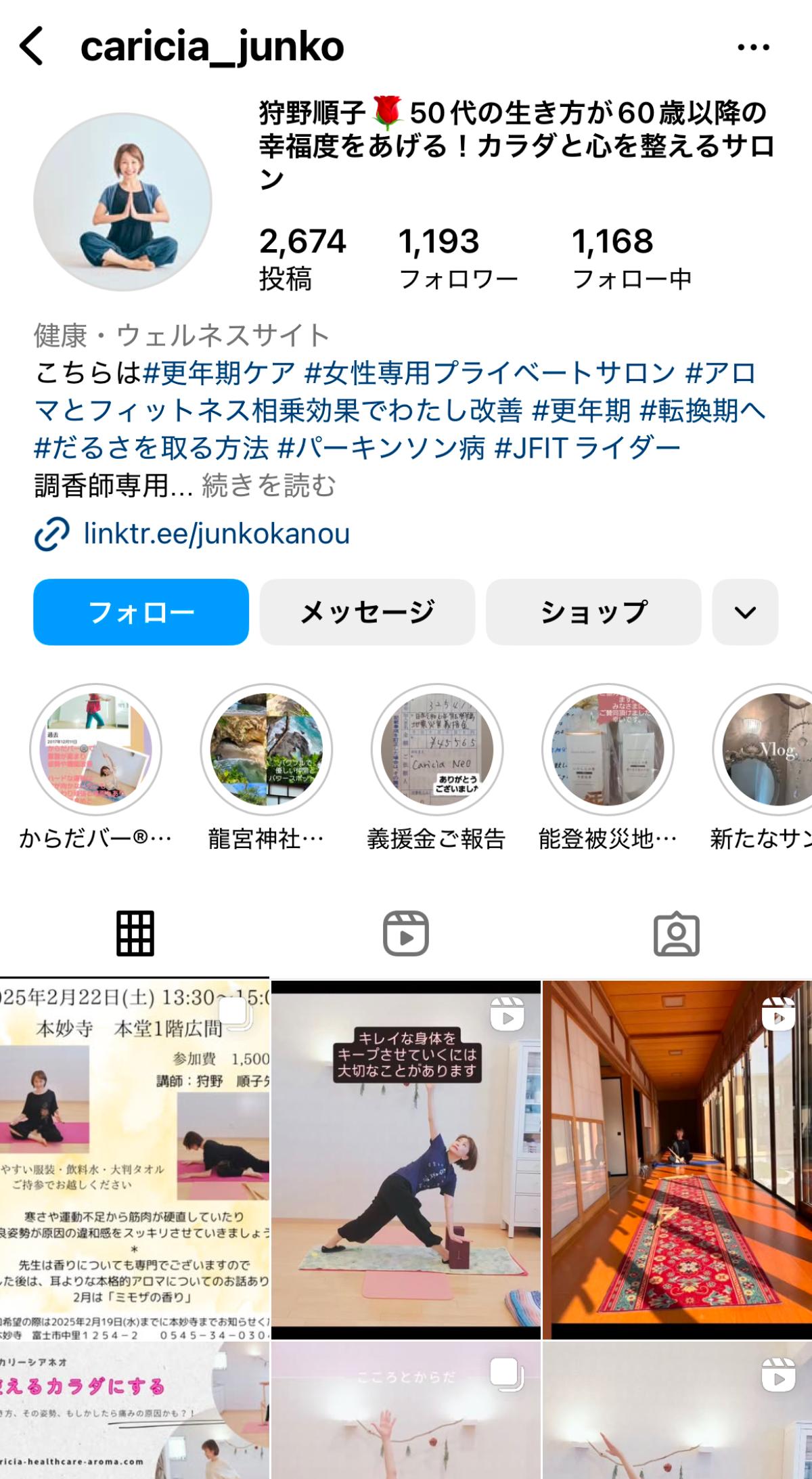Screen dimensions: 812x1479
Task: Open the red carpet hallway reel
Action: point(677,1160)
